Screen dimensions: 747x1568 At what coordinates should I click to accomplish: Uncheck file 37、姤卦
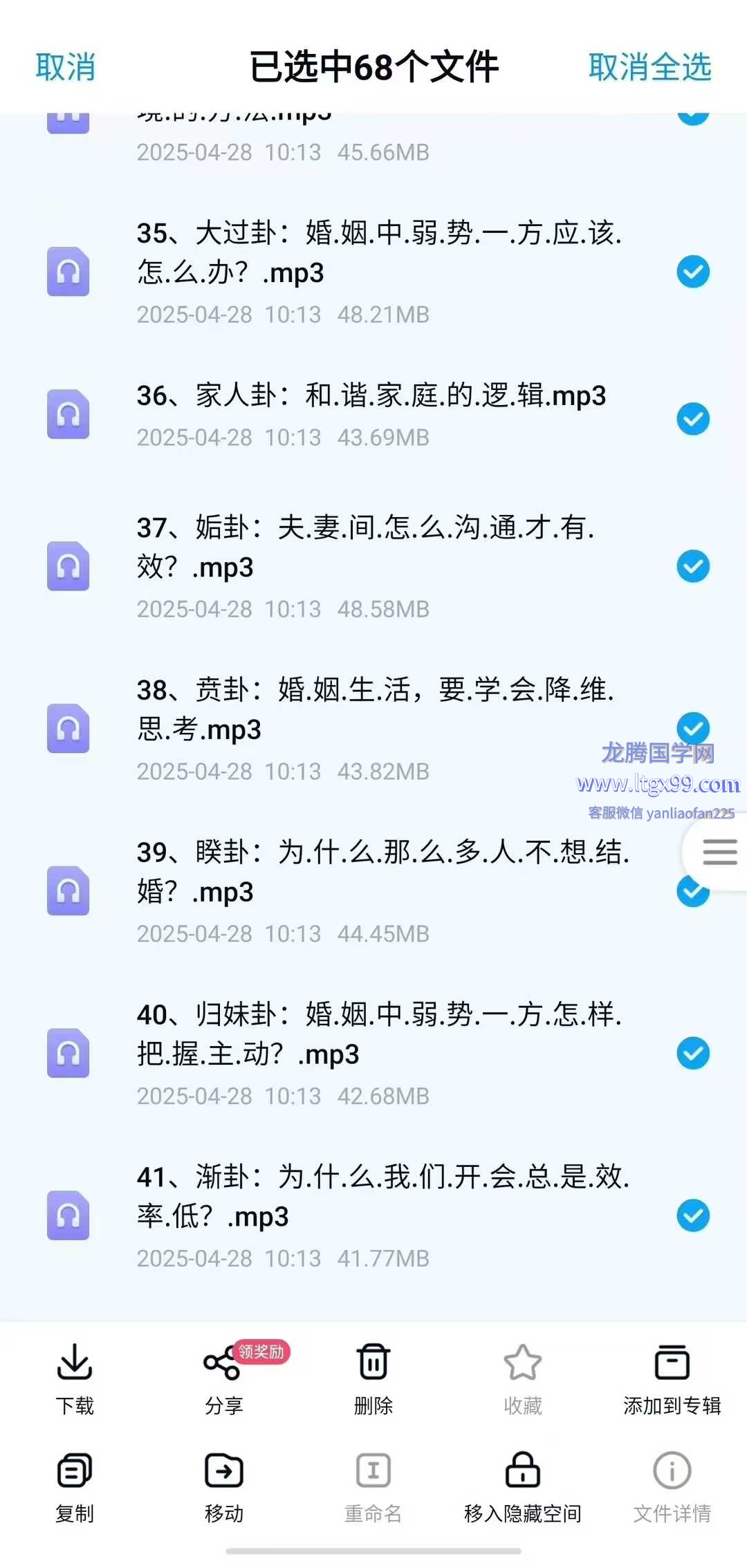coord(693,567)
